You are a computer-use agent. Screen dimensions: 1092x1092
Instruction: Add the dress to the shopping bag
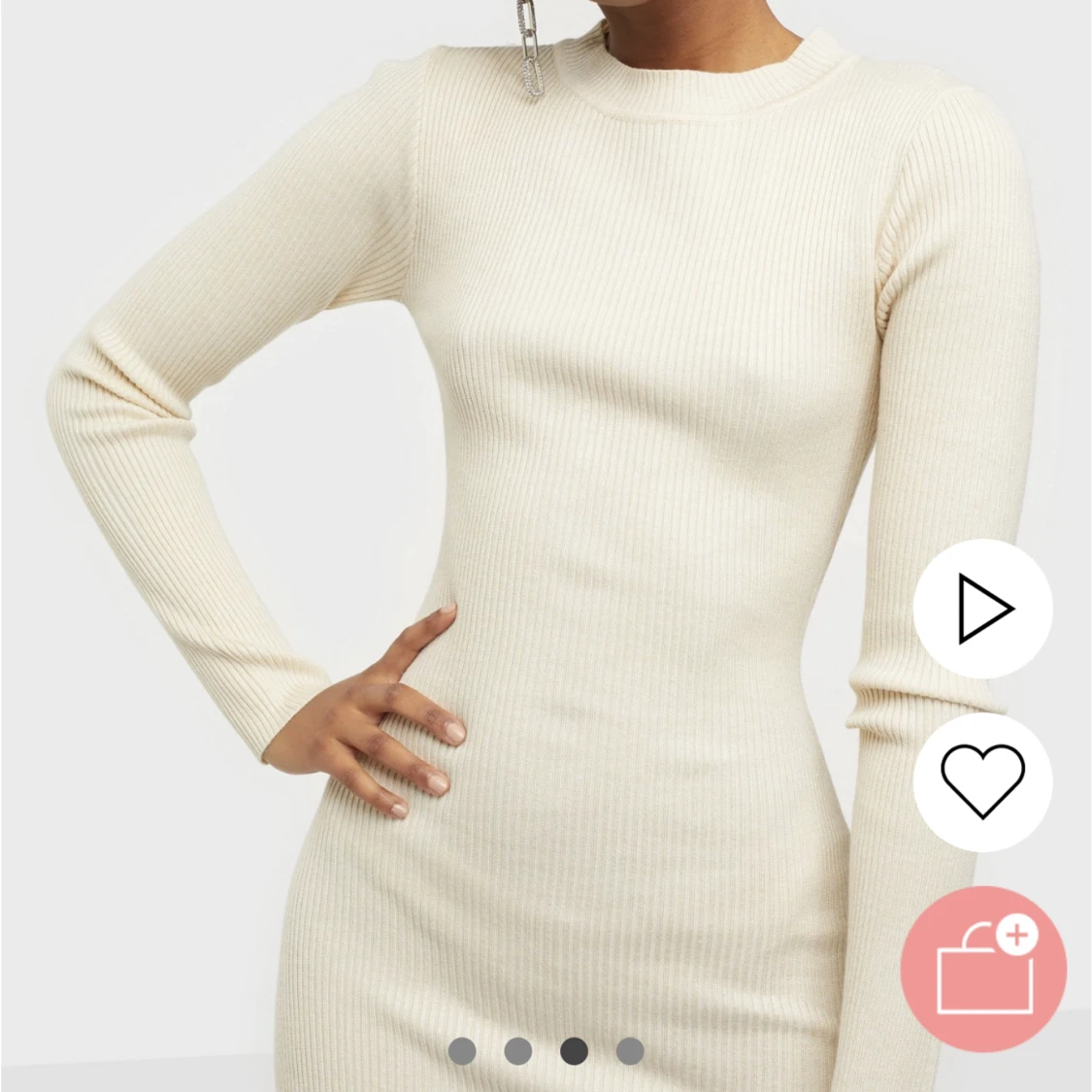click(982, 970)
